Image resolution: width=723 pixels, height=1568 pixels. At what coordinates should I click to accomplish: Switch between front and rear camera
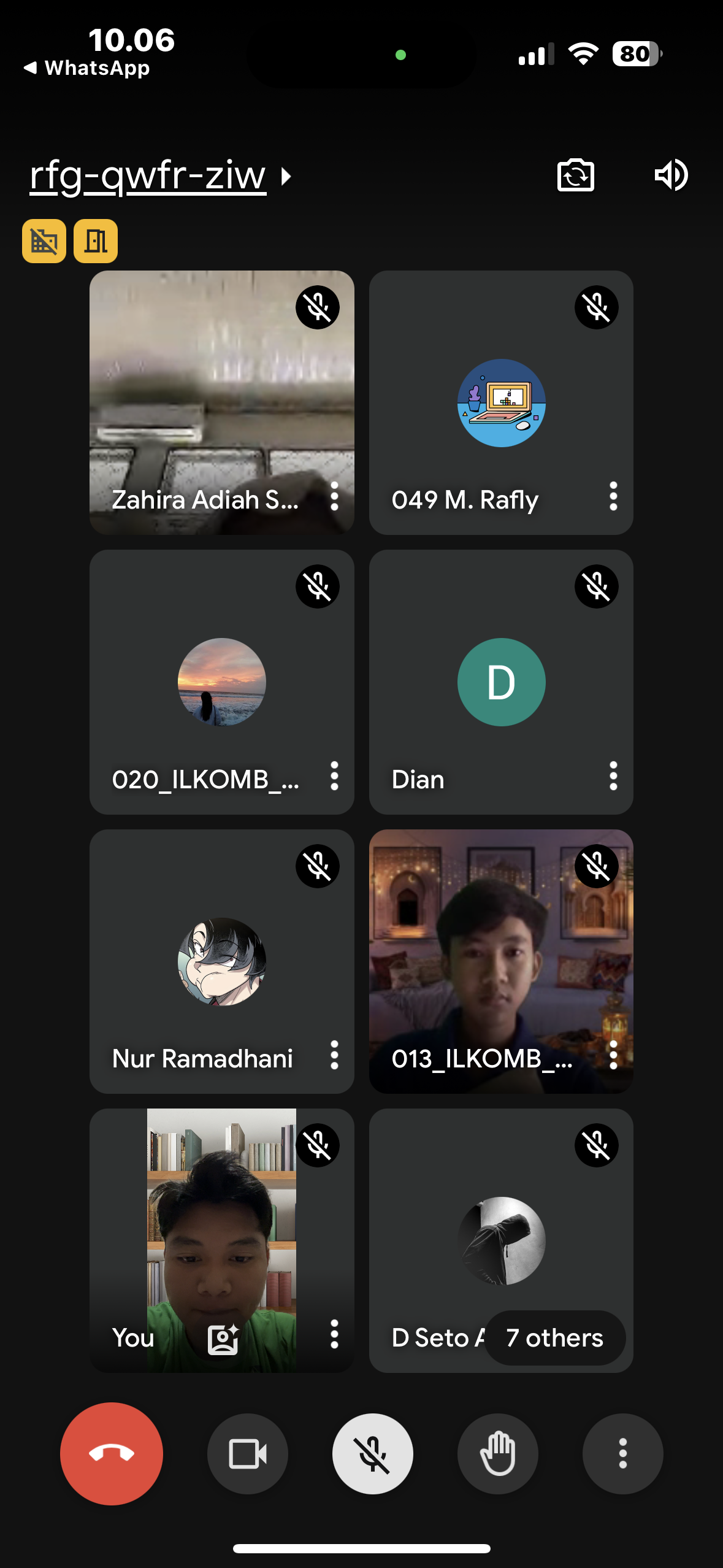pos(575,175)
